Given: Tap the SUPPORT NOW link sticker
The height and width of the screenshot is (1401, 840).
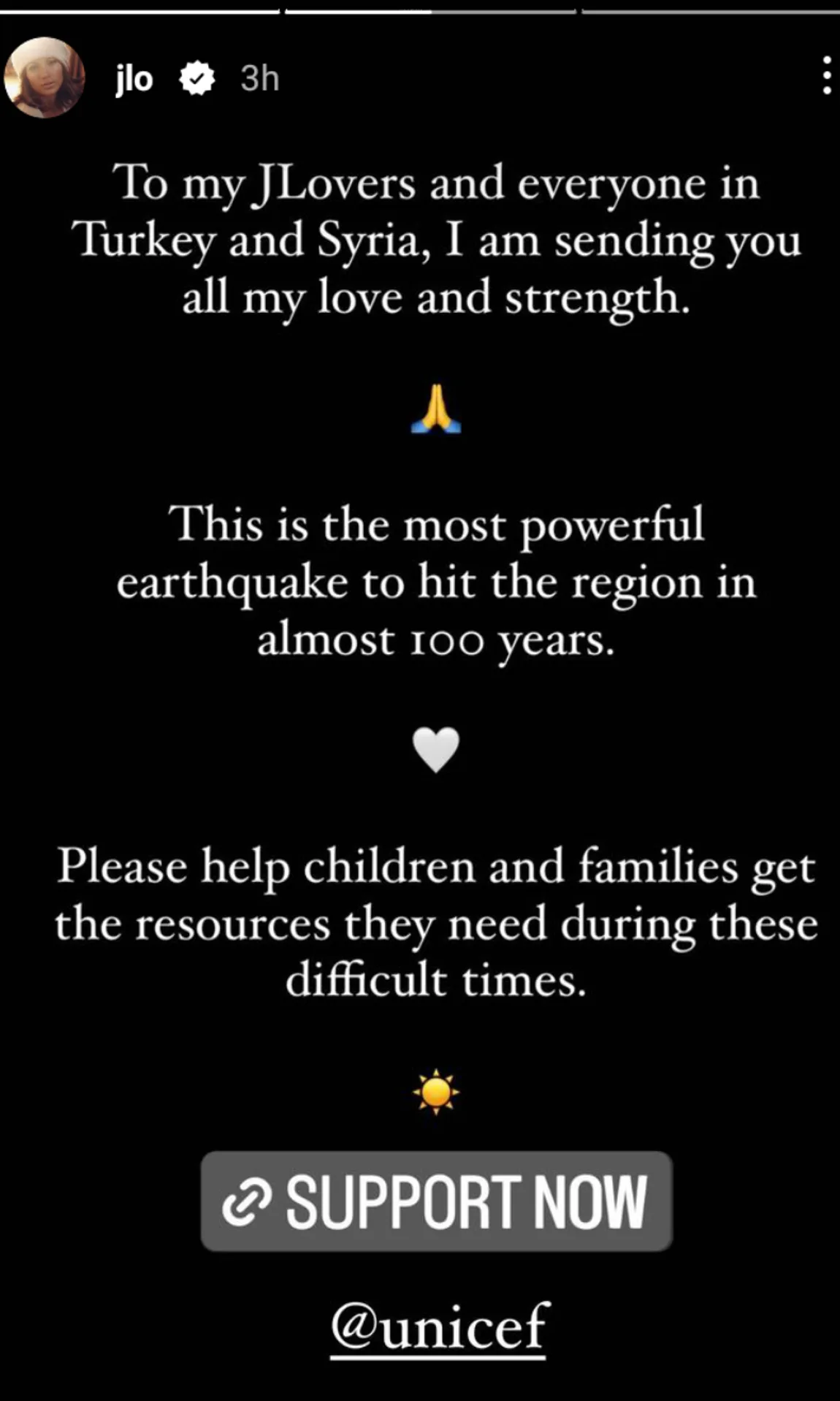Looking at the screenshot, I should click(436, 1201).
